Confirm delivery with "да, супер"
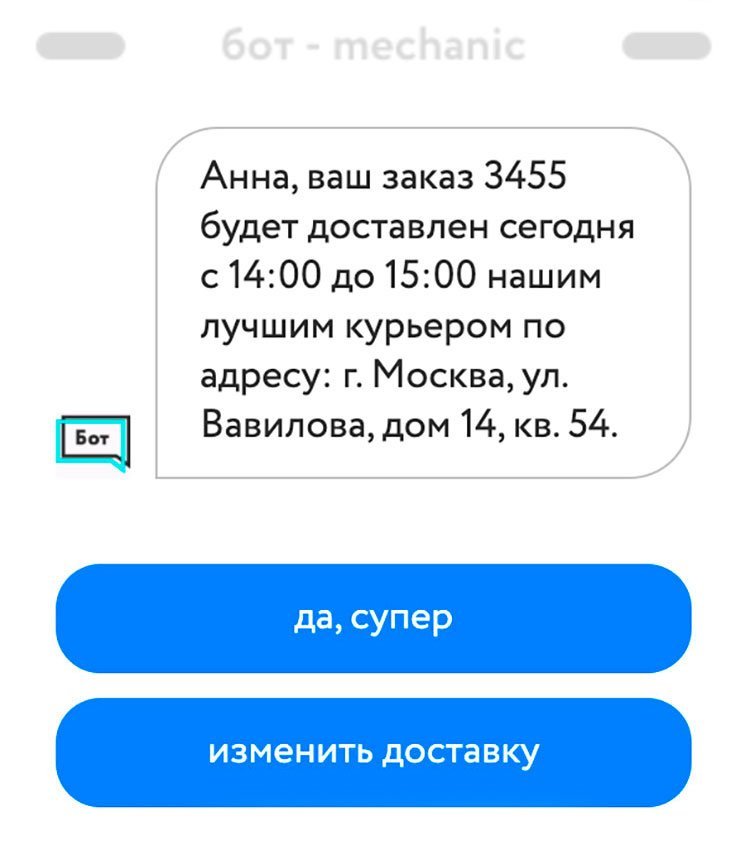 coord(373,618)
